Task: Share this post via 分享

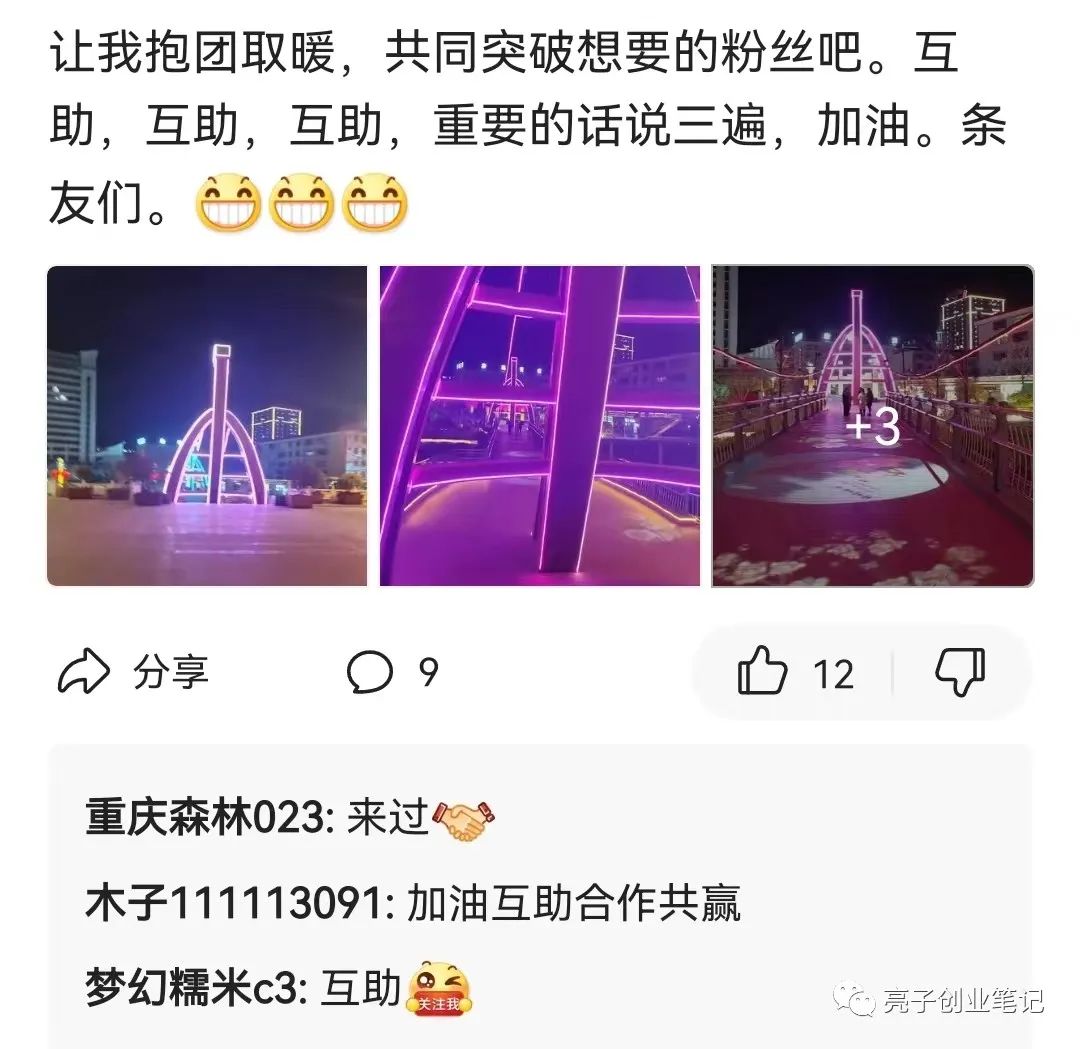Action: (x=133, y=673)
